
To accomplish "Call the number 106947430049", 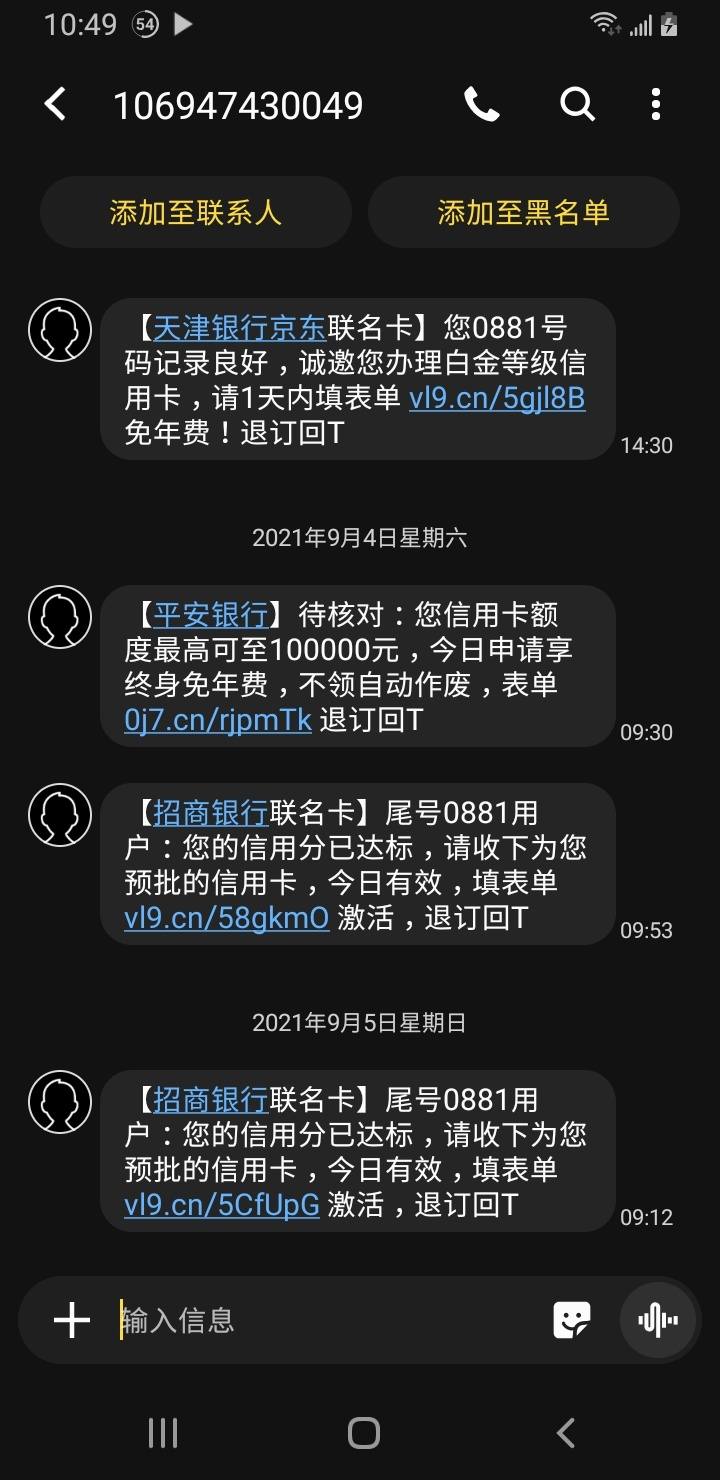I will pos(482,104).
